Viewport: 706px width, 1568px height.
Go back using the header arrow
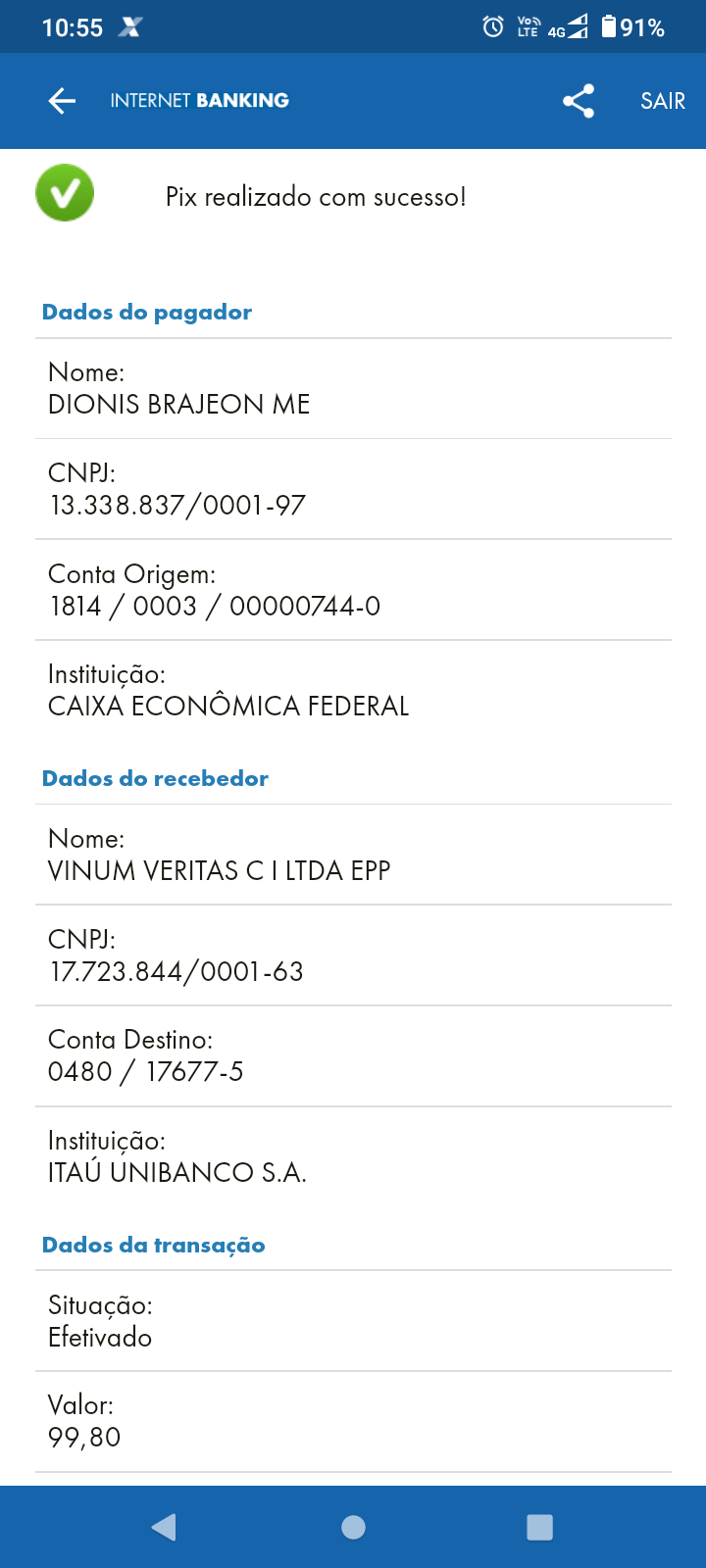(62, 101)
